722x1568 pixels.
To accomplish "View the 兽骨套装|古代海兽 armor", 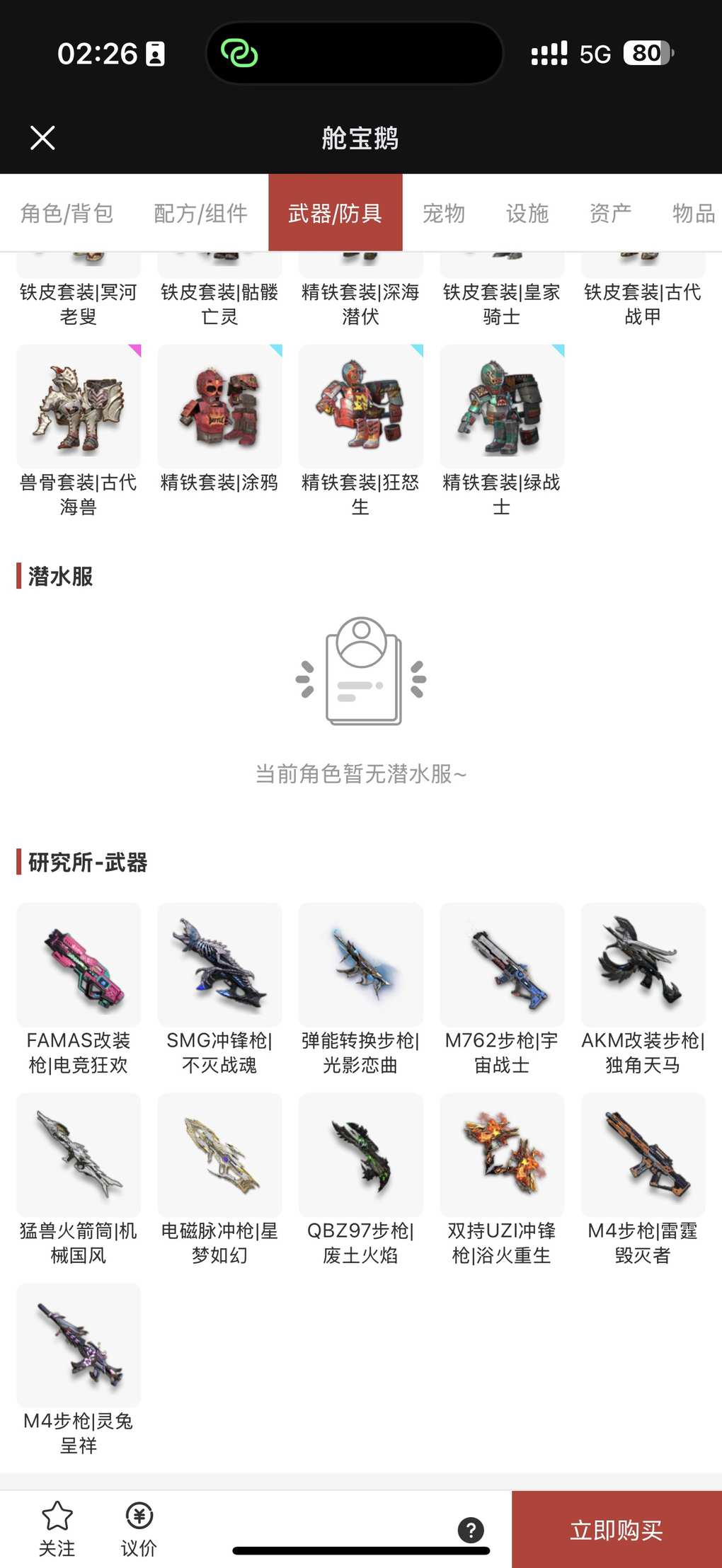I will pyautogui.click(x=79, y=407).
